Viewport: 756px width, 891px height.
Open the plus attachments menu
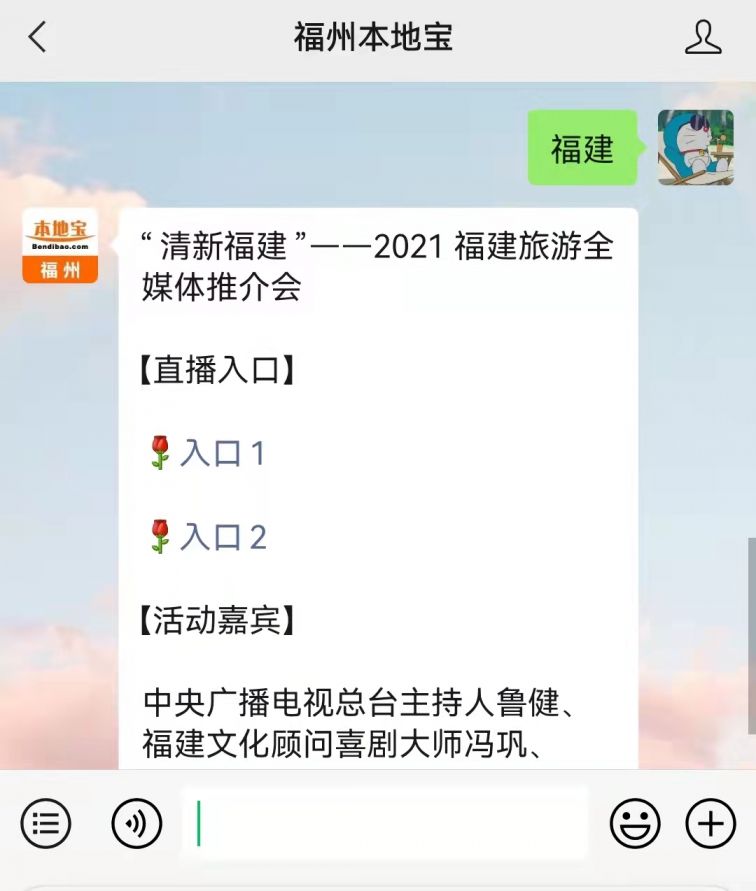point(710,824)
